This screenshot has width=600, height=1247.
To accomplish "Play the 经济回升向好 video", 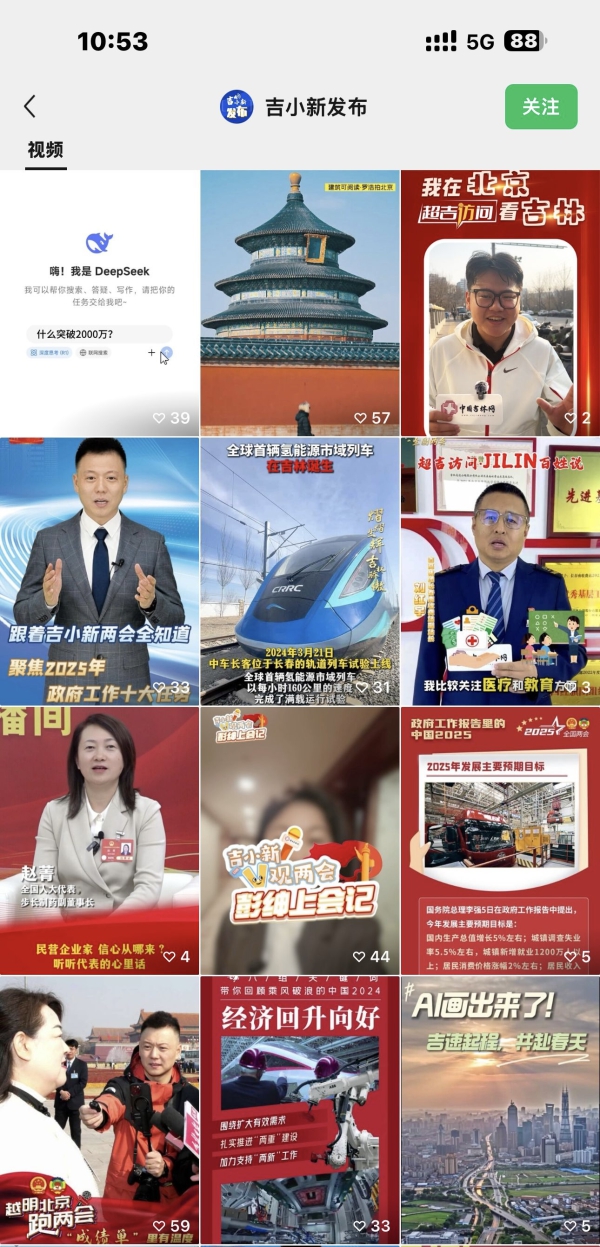I will pos(300,1110).
